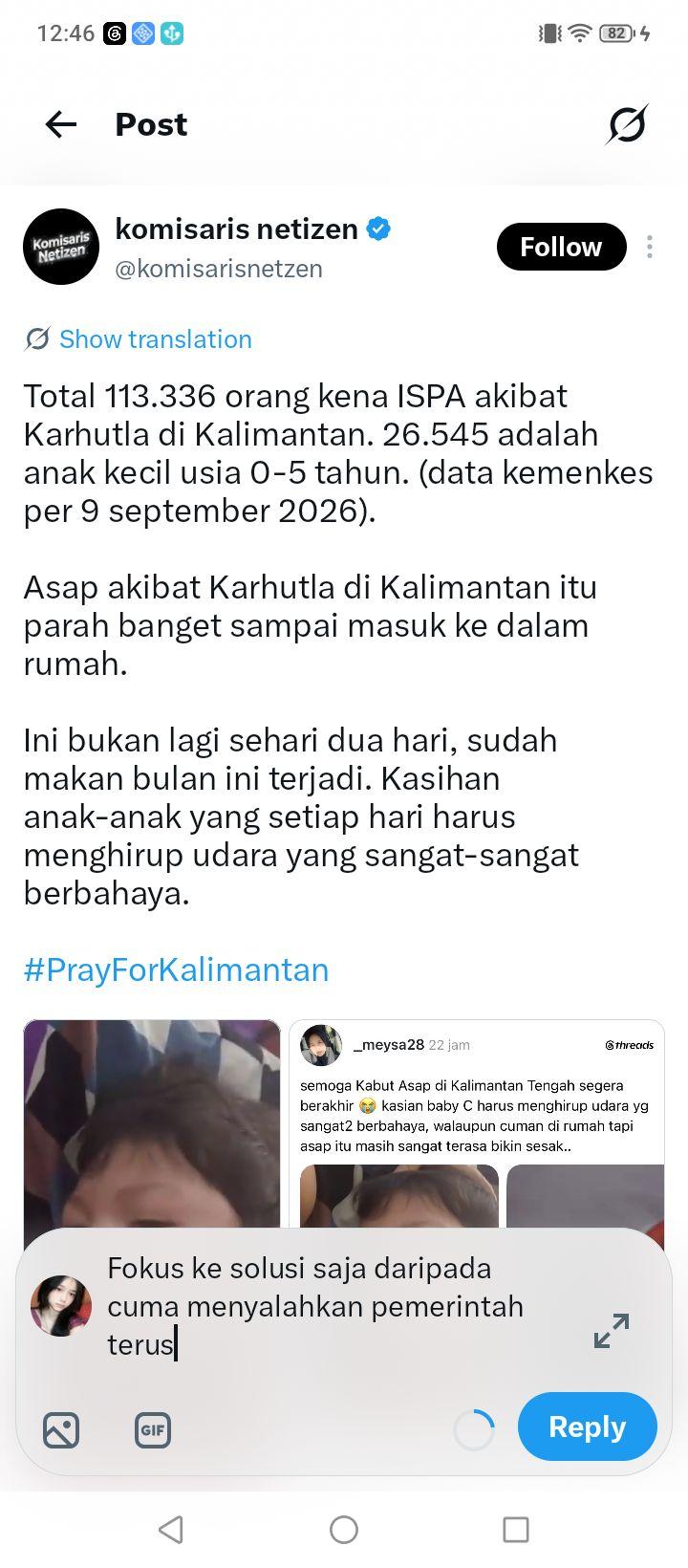The height and width of the screenshot is (1568, 688).
Task: Open the left photo attached to the post
Action: (152, 1125)
